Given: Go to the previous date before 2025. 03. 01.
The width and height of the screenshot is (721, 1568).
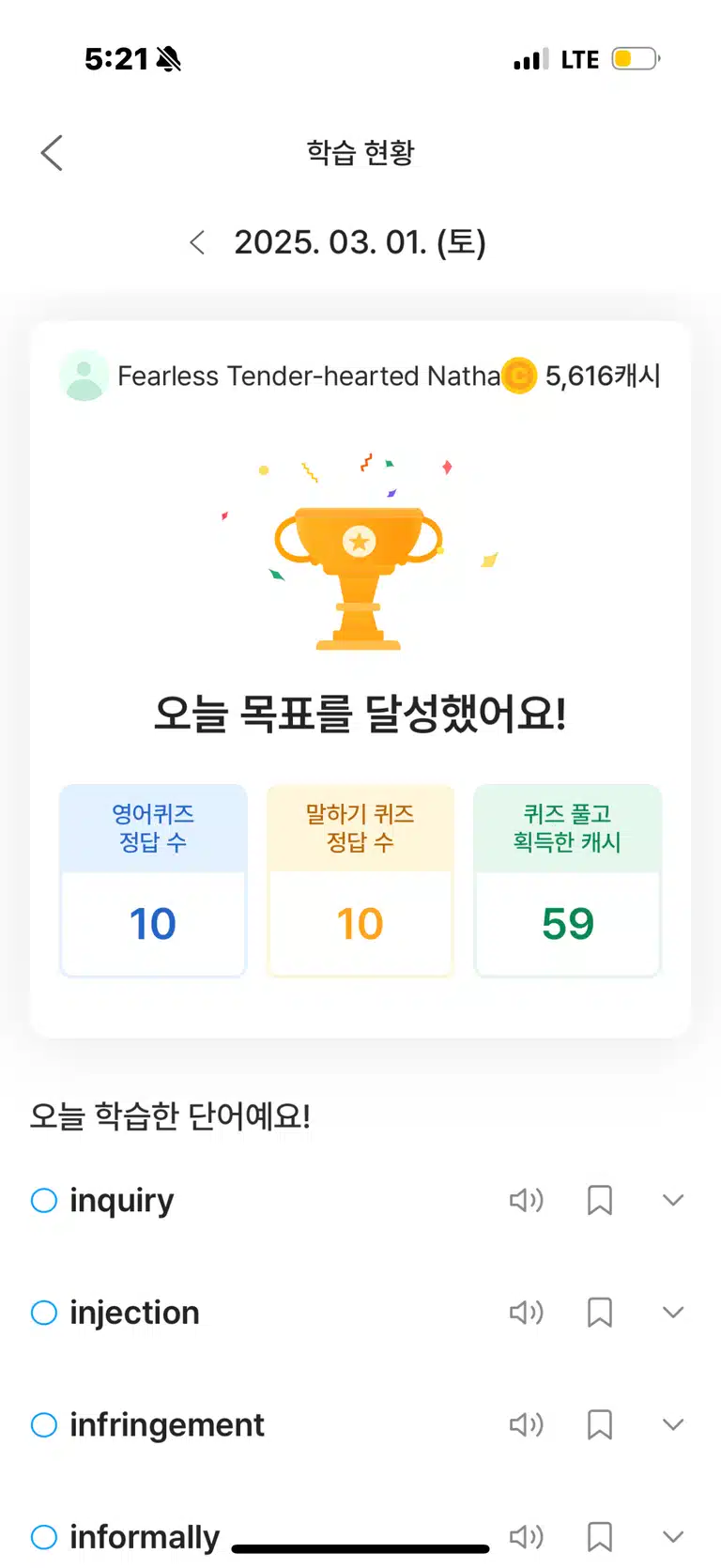Looking at the screenshot, I should coord(197,242).
